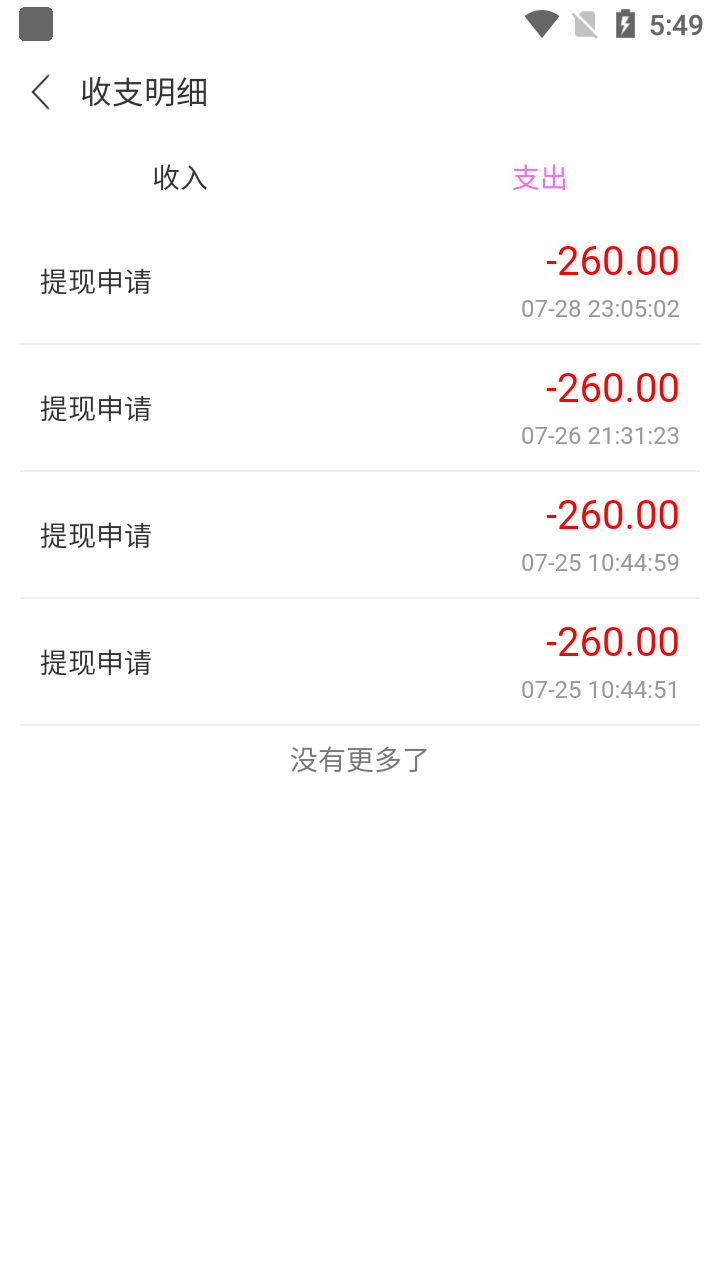The height and width of the screenshot is (1280, 720).
Task: Tap the 提现申请 entry dated 07-26
Action: pyautogui.click(x=360, y=407)
